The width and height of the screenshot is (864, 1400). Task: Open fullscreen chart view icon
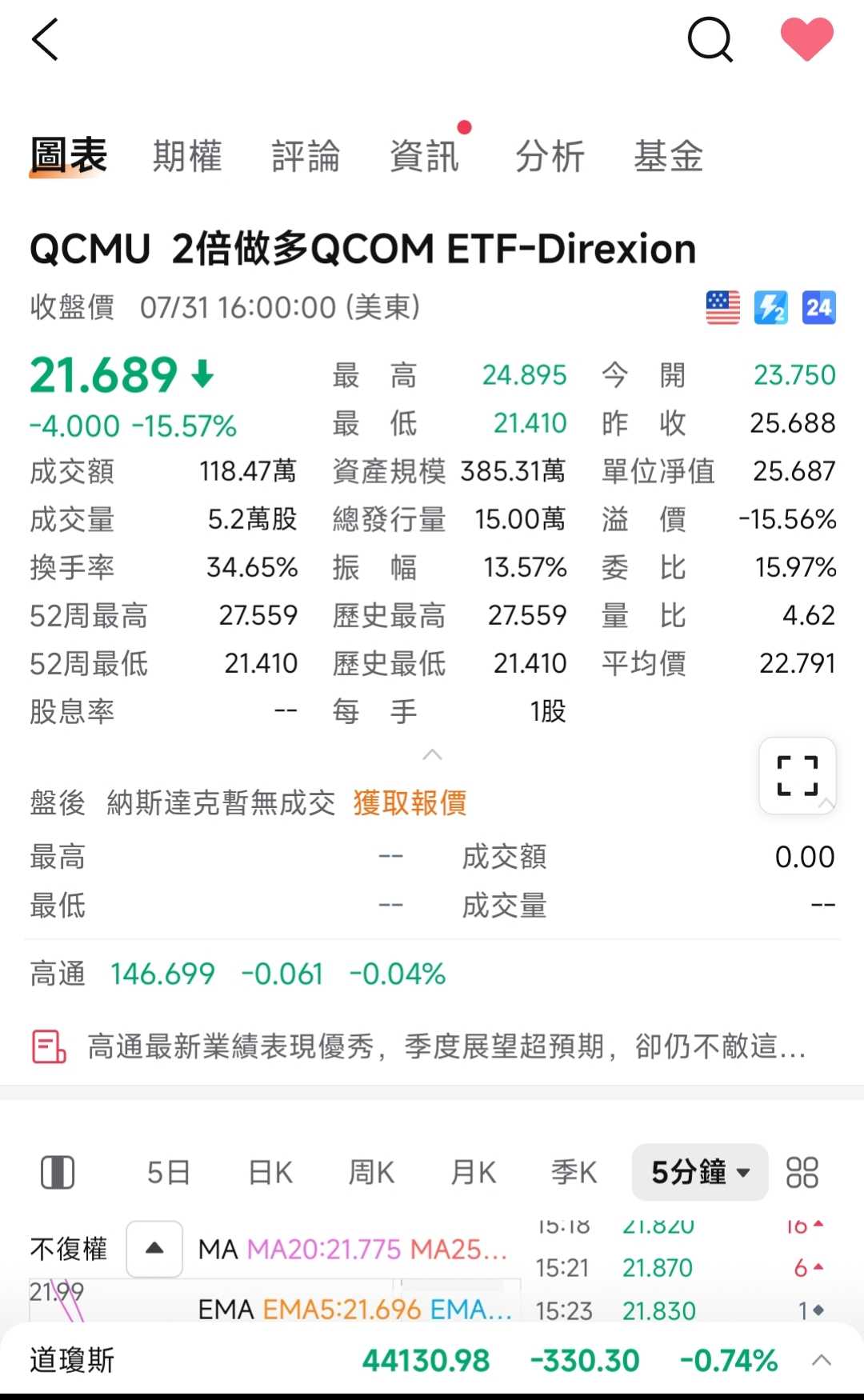tap(797, 776)
